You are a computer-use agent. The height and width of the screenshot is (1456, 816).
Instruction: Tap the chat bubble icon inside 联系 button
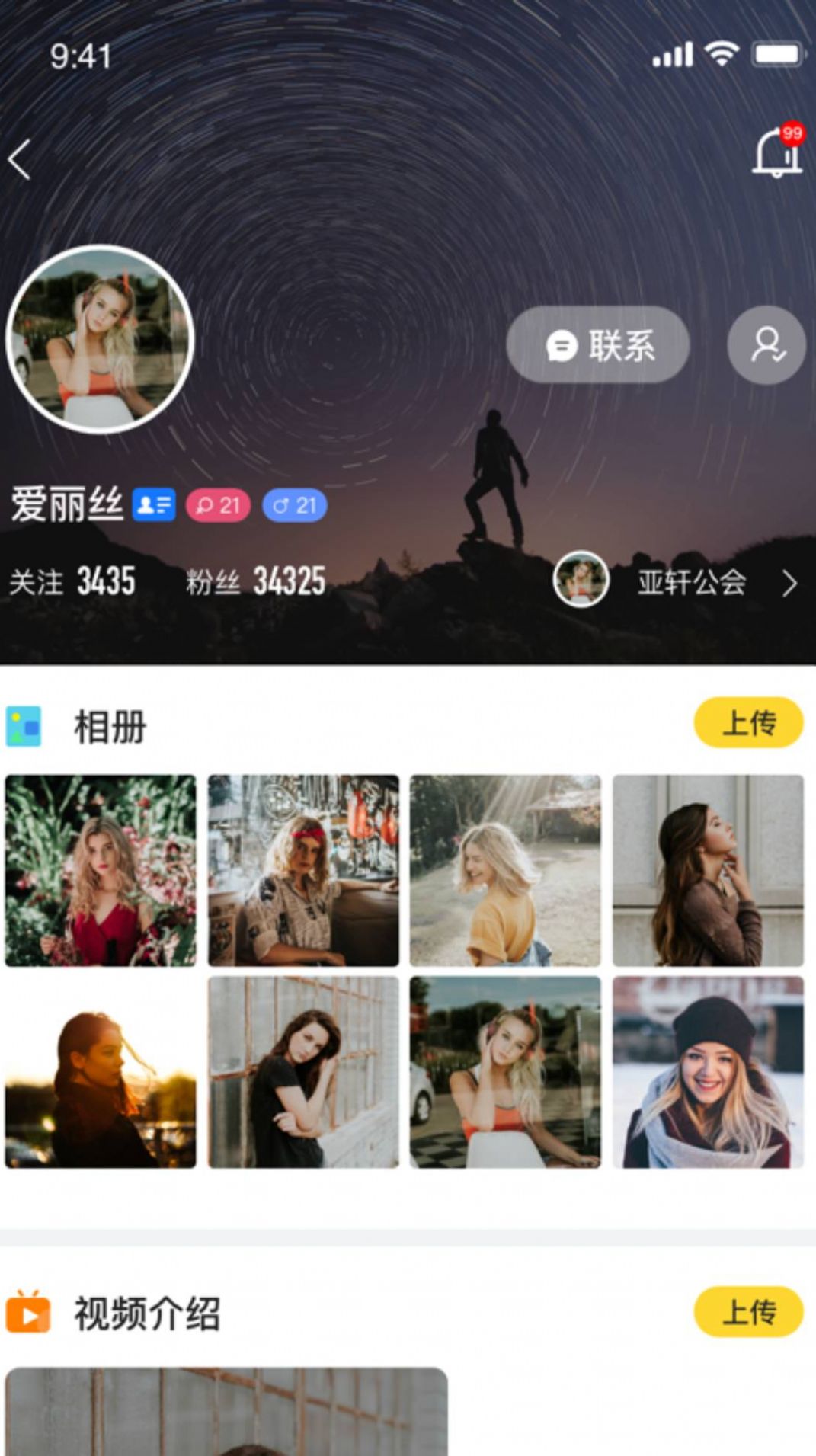click(x=561, y=345)
